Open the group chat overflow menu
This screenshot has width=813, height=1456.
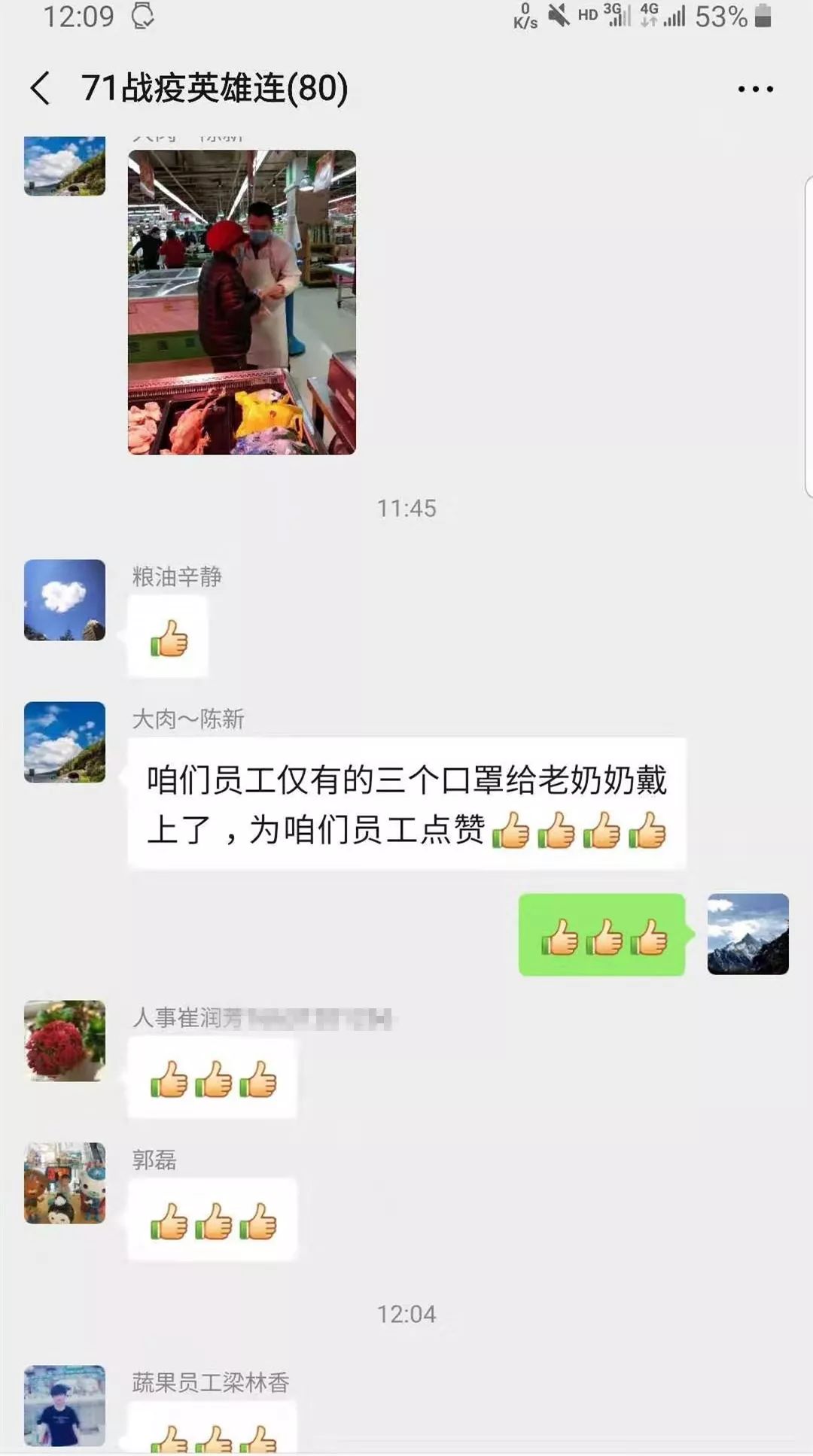tap(755, 89)
